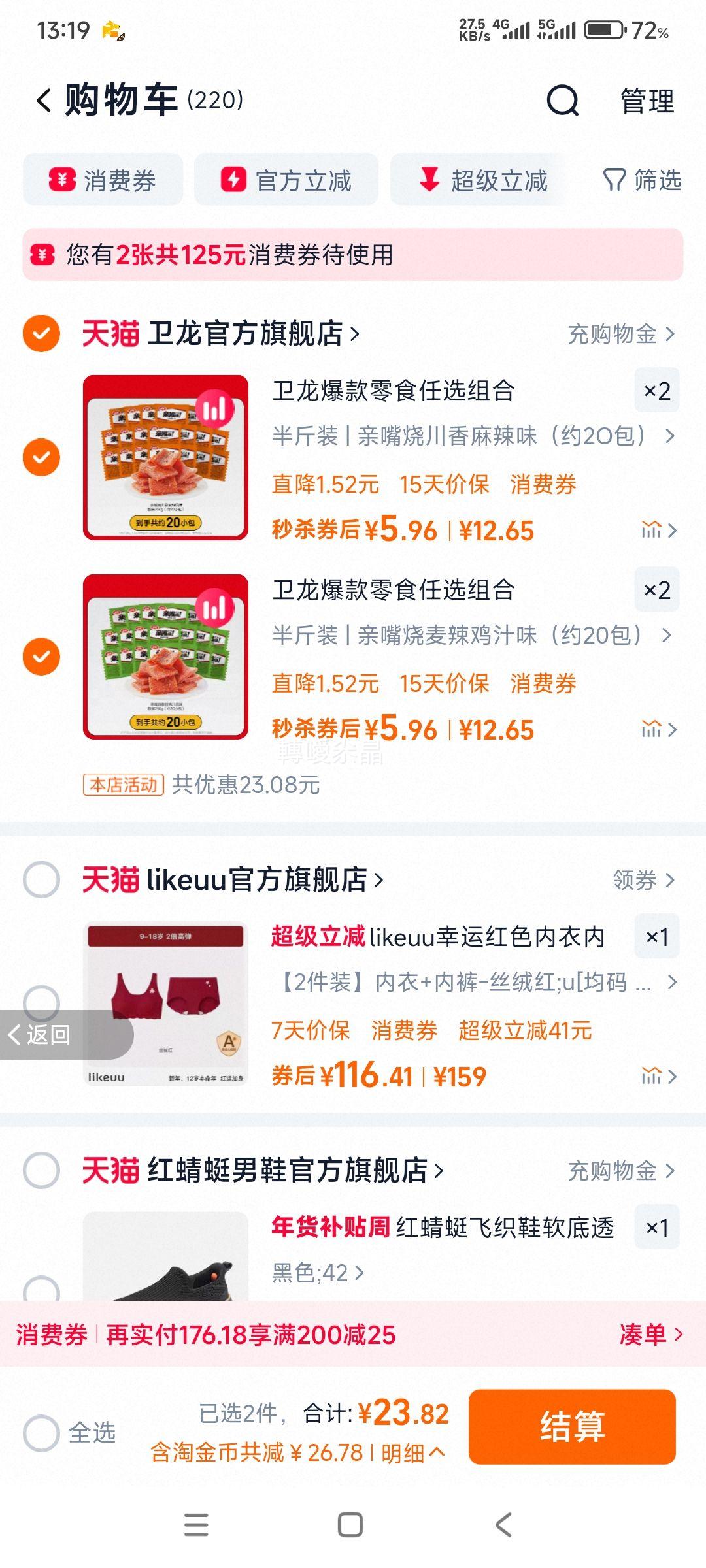Deselect the 卫龙官方旗舰店 store checkbox
706x1568 pixels.
click(x=41, y=333)
